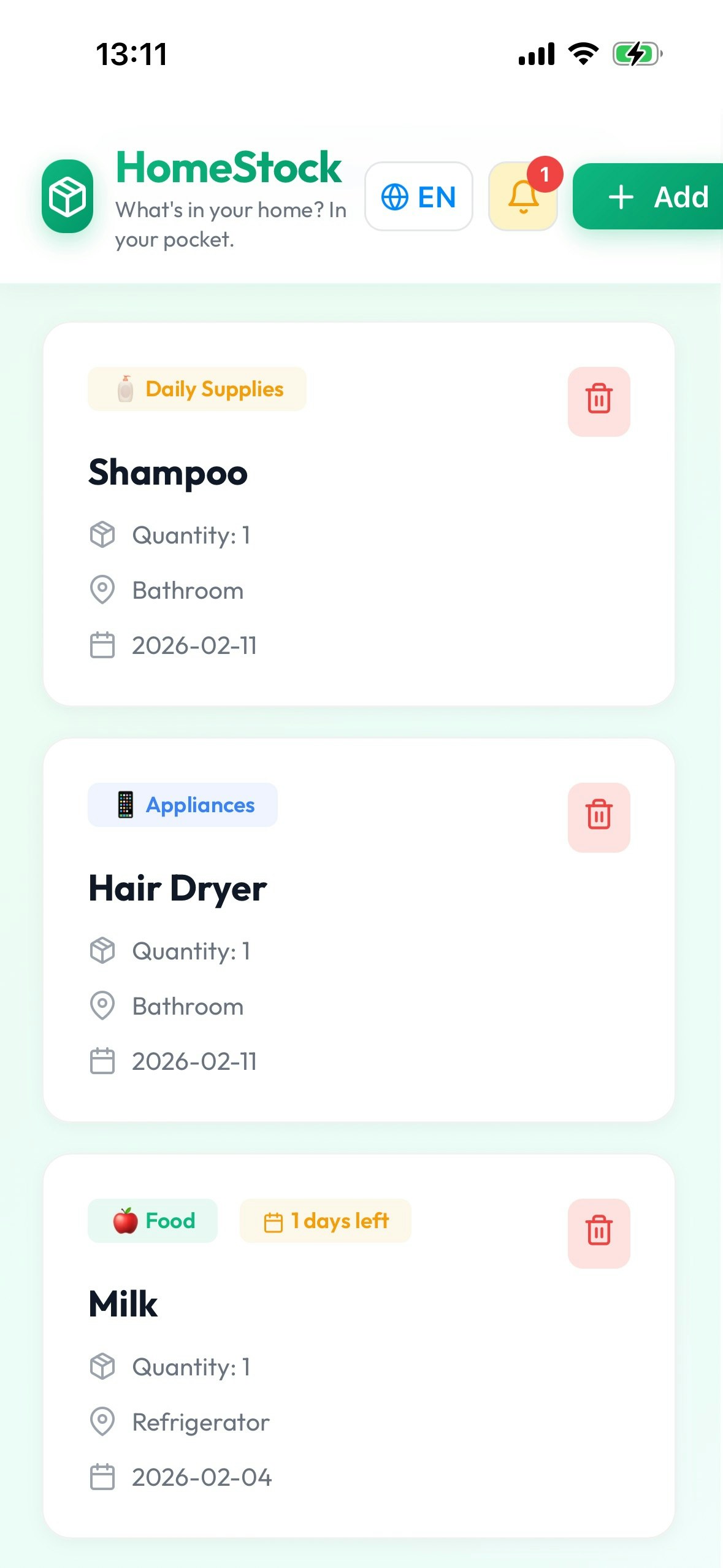Open the HomeStock app logo icon
This screenshot has height=1568, width=723.
[67, 196]
